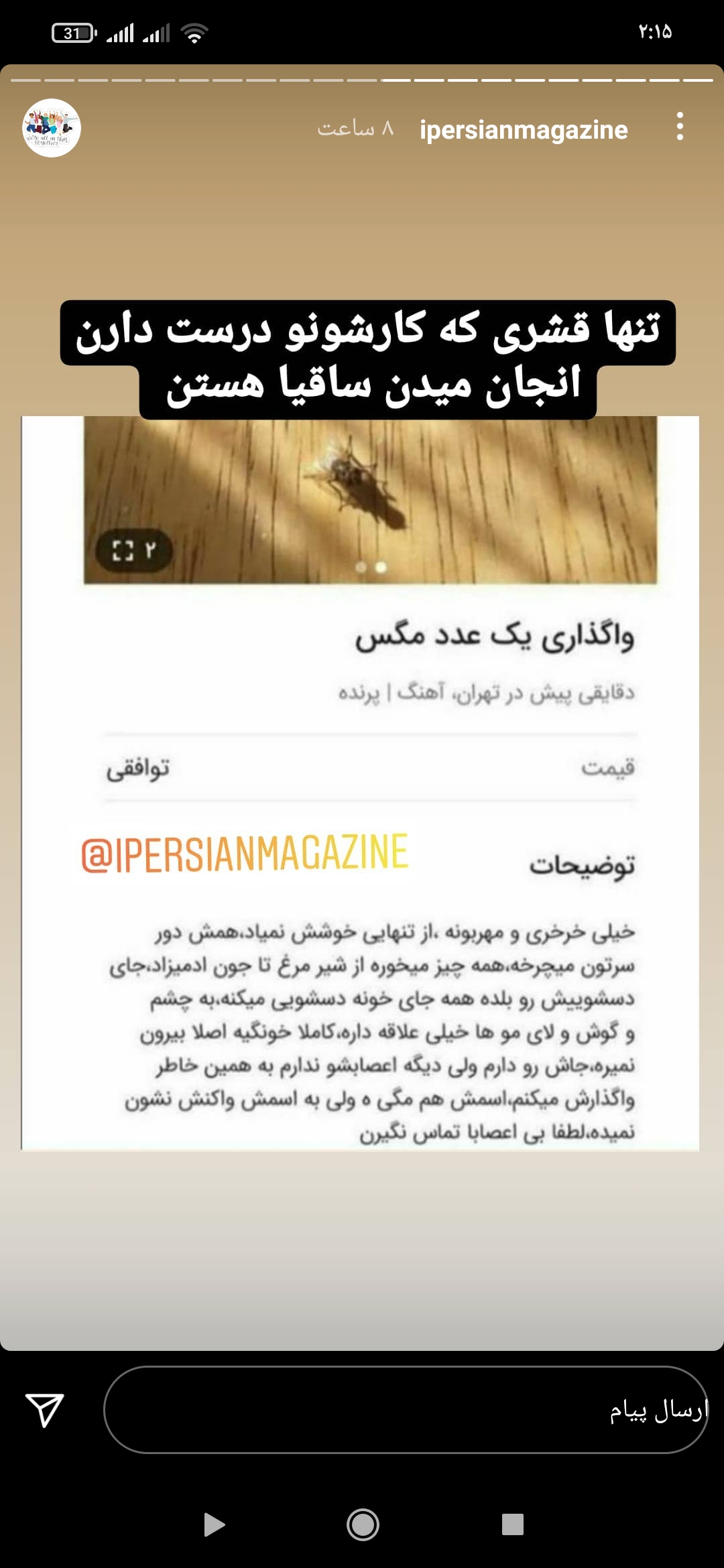Open the recent apps view
The image size is (724, 1568).
pyautogui.click(x=512, y=1524)
